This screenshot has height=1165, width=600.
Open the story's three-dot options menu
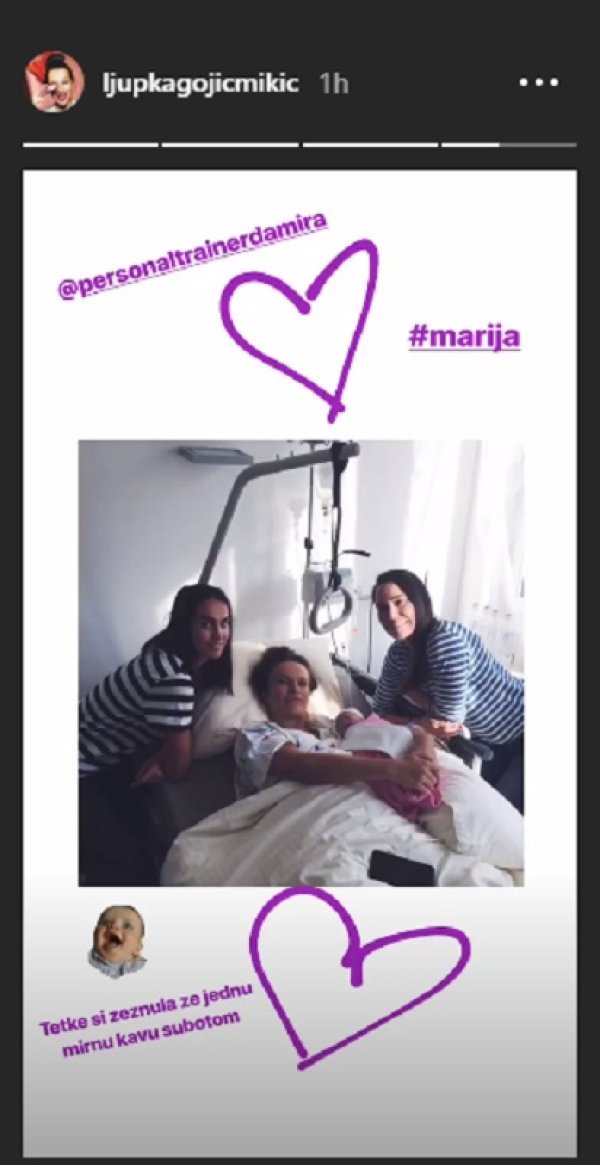539,83
